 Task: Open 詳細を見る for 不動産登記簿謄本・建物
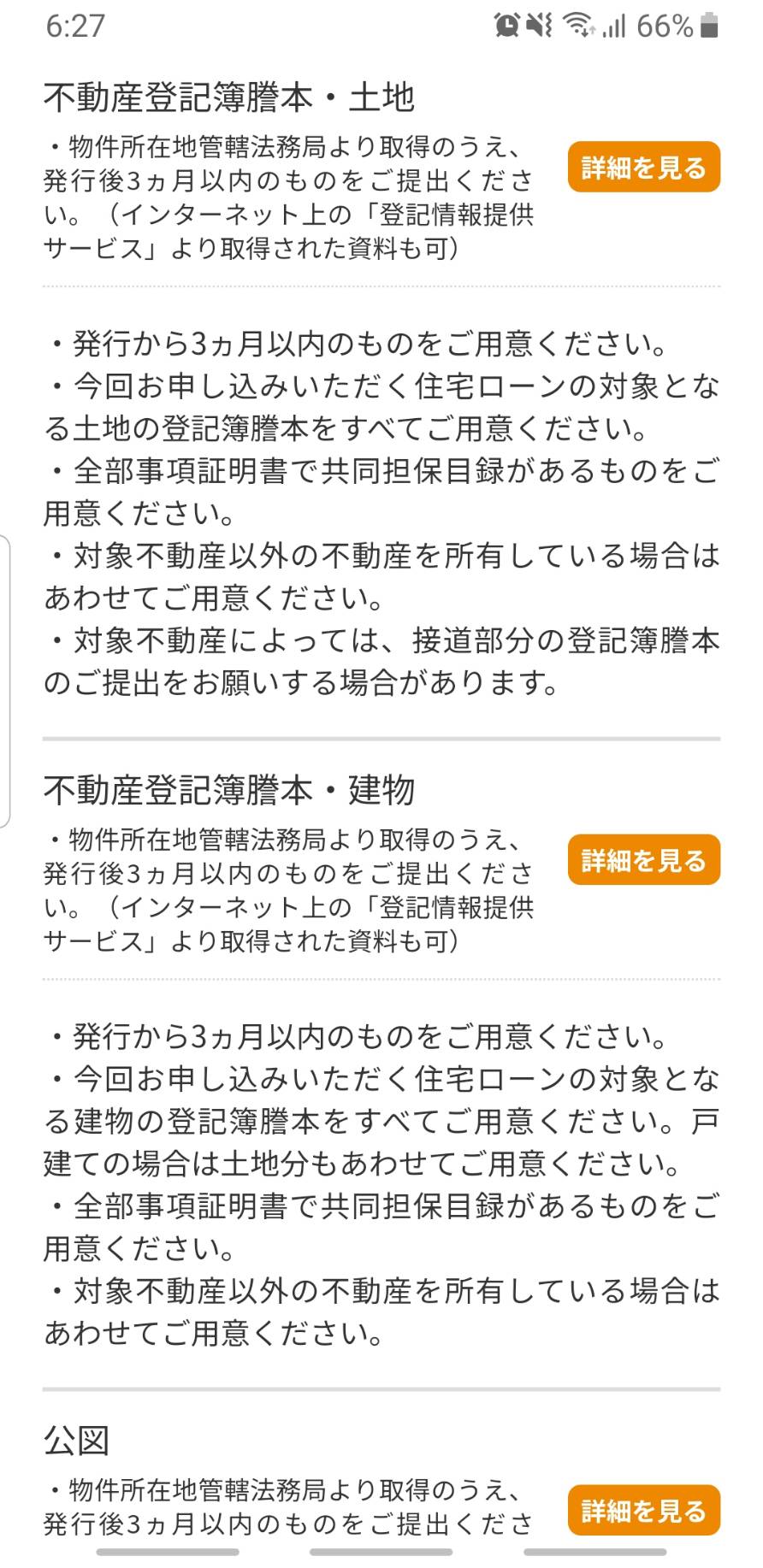pyautogui.click(x=643, y=859)
